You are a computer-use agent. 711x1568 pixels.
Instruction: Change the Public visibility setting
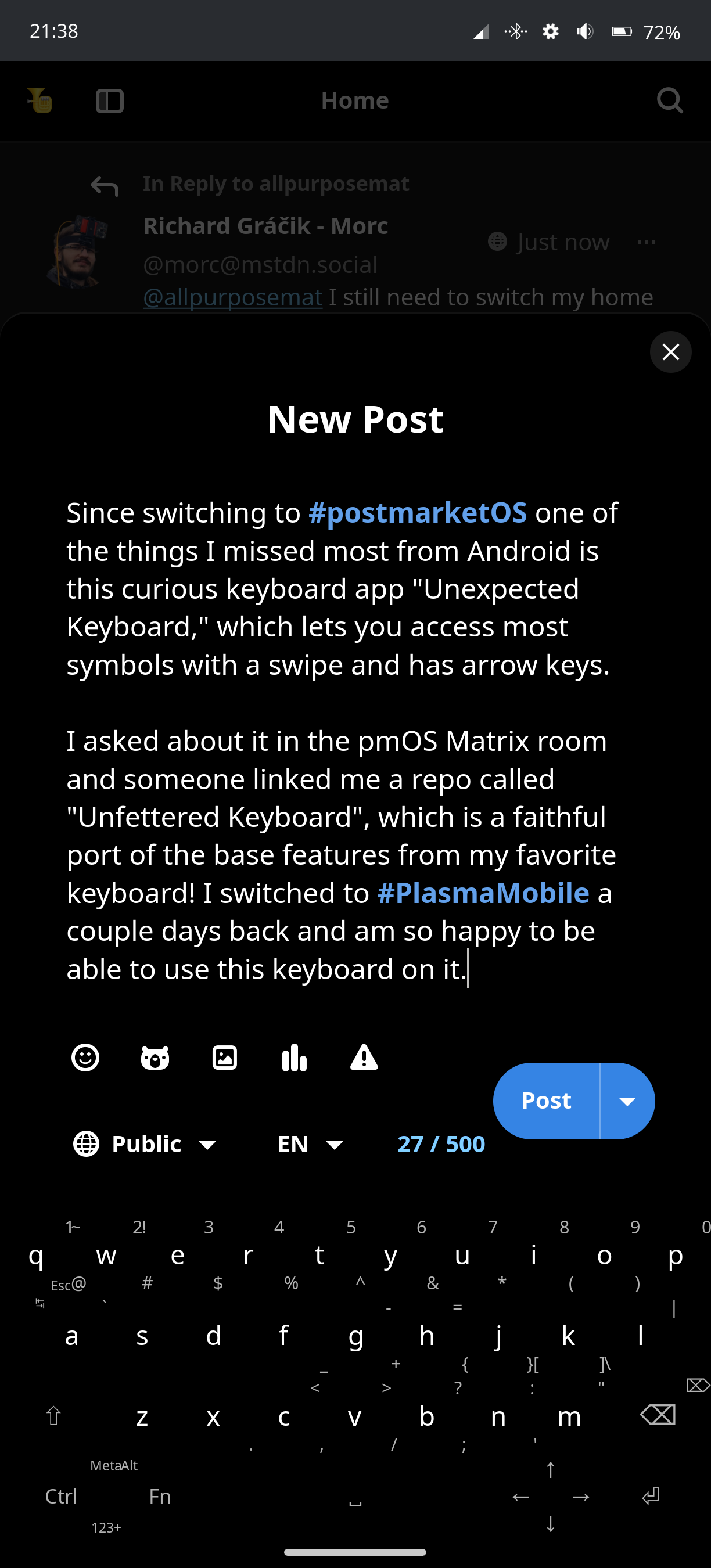coord(145,1144)
